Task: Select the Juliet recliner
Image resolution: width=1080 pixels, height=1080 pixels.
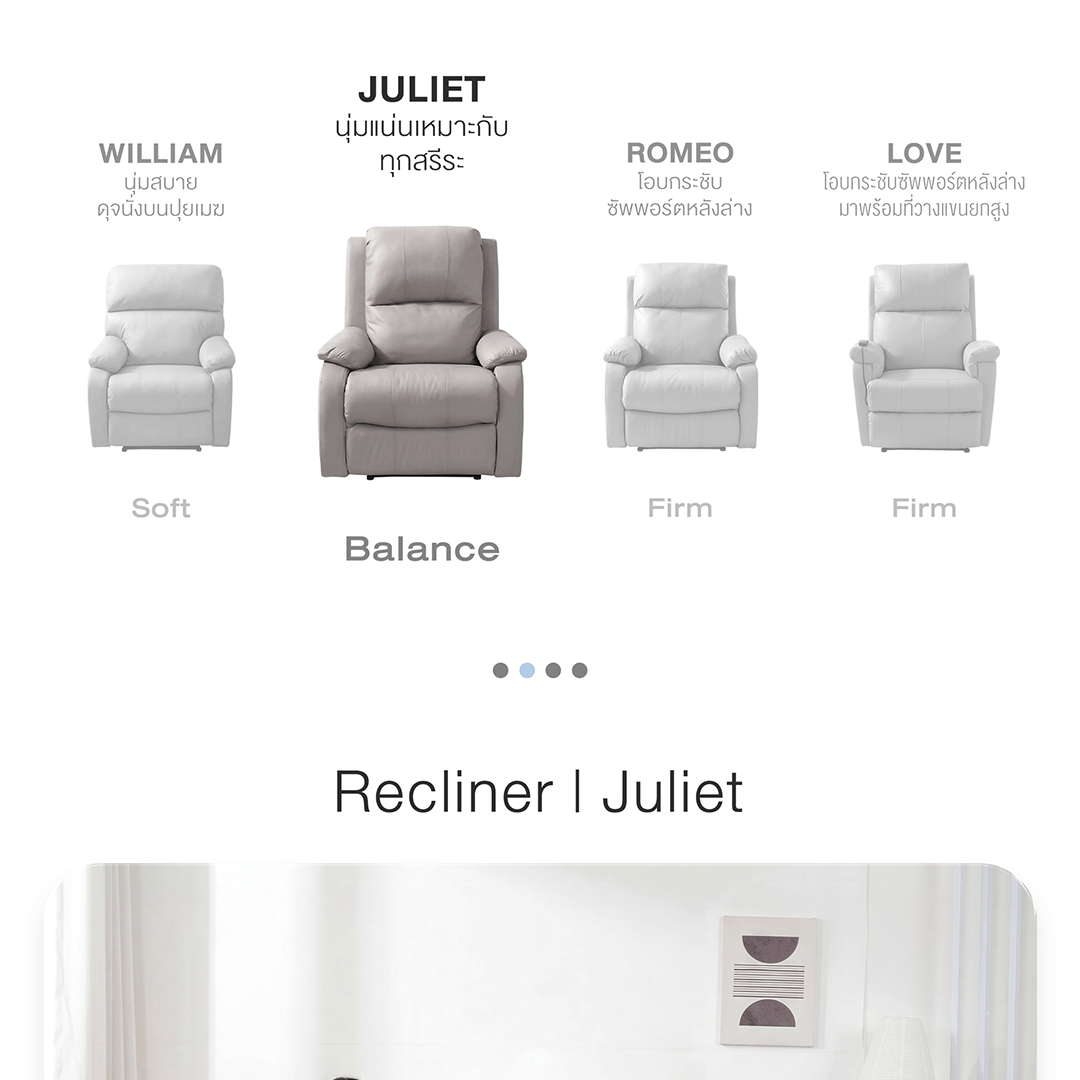Action: [421, 352]
